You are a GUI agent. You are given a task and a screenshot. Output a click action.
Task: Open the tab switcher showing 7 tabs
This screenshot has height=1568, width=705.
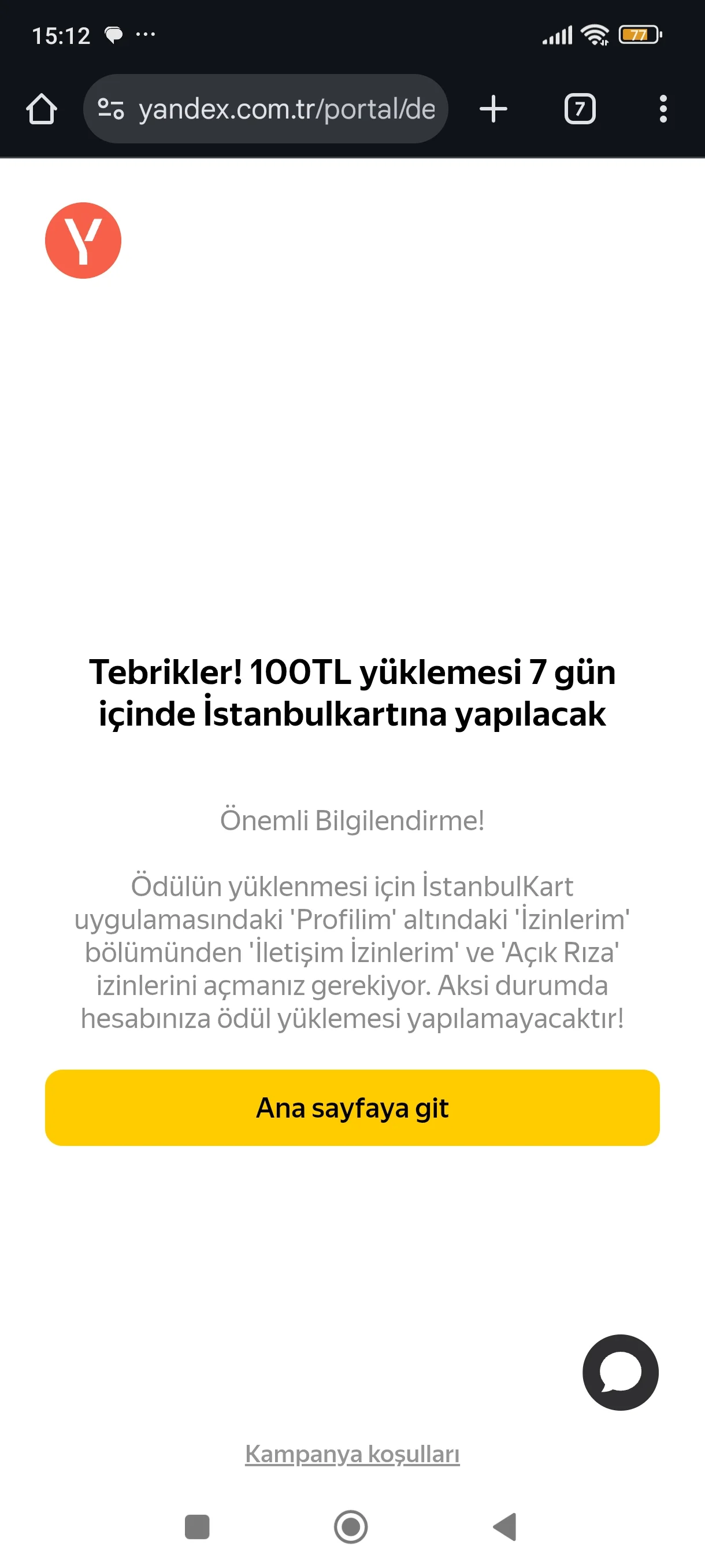[x=579, y=110]
